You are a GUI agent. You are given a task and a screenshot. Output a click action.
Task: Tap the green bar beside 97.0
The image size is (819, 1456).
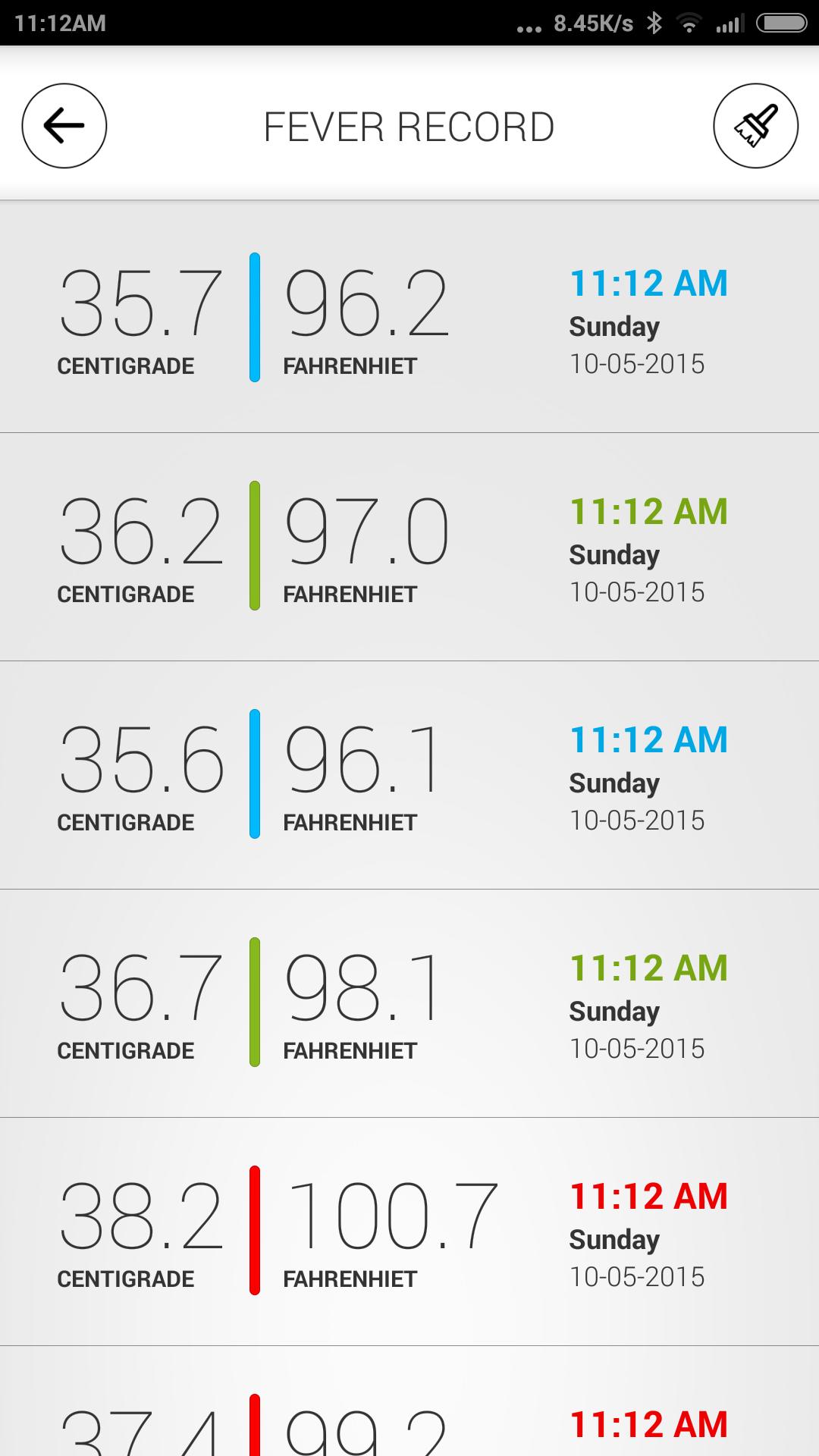pyautogui.click(x=256, y=543)
